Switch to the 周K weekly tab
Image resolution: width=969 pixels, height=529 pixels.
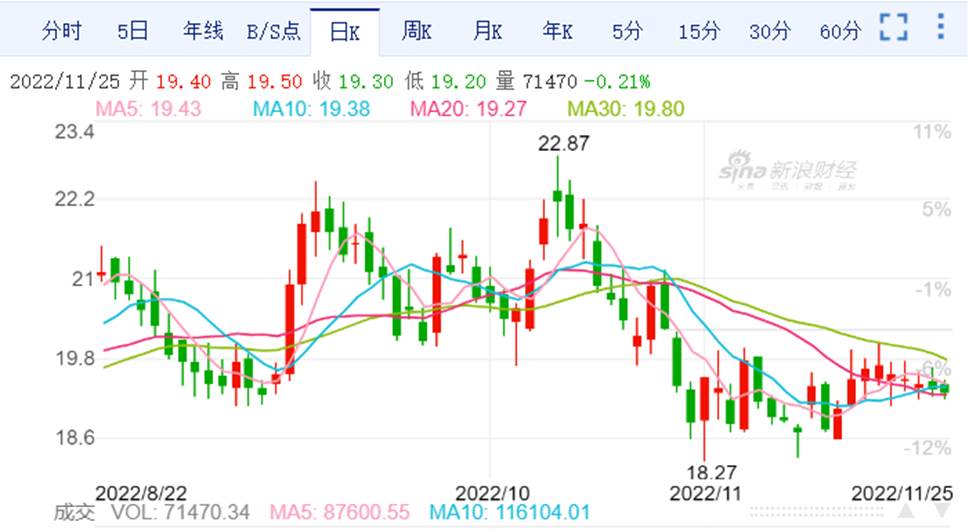pyautogui.click(x=417, y=31)
